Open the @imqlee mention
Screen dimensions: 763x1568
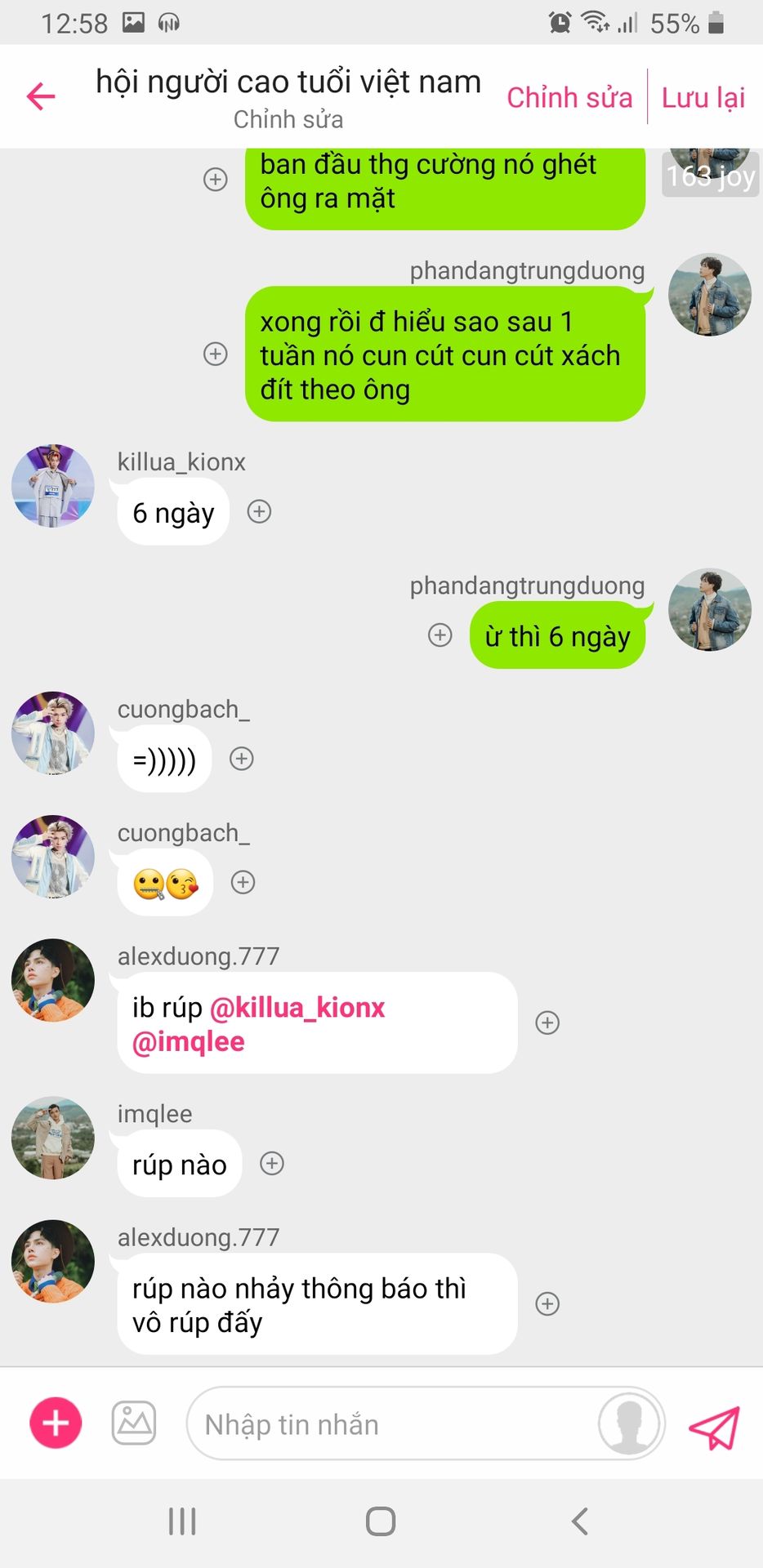click(189, 1042)
